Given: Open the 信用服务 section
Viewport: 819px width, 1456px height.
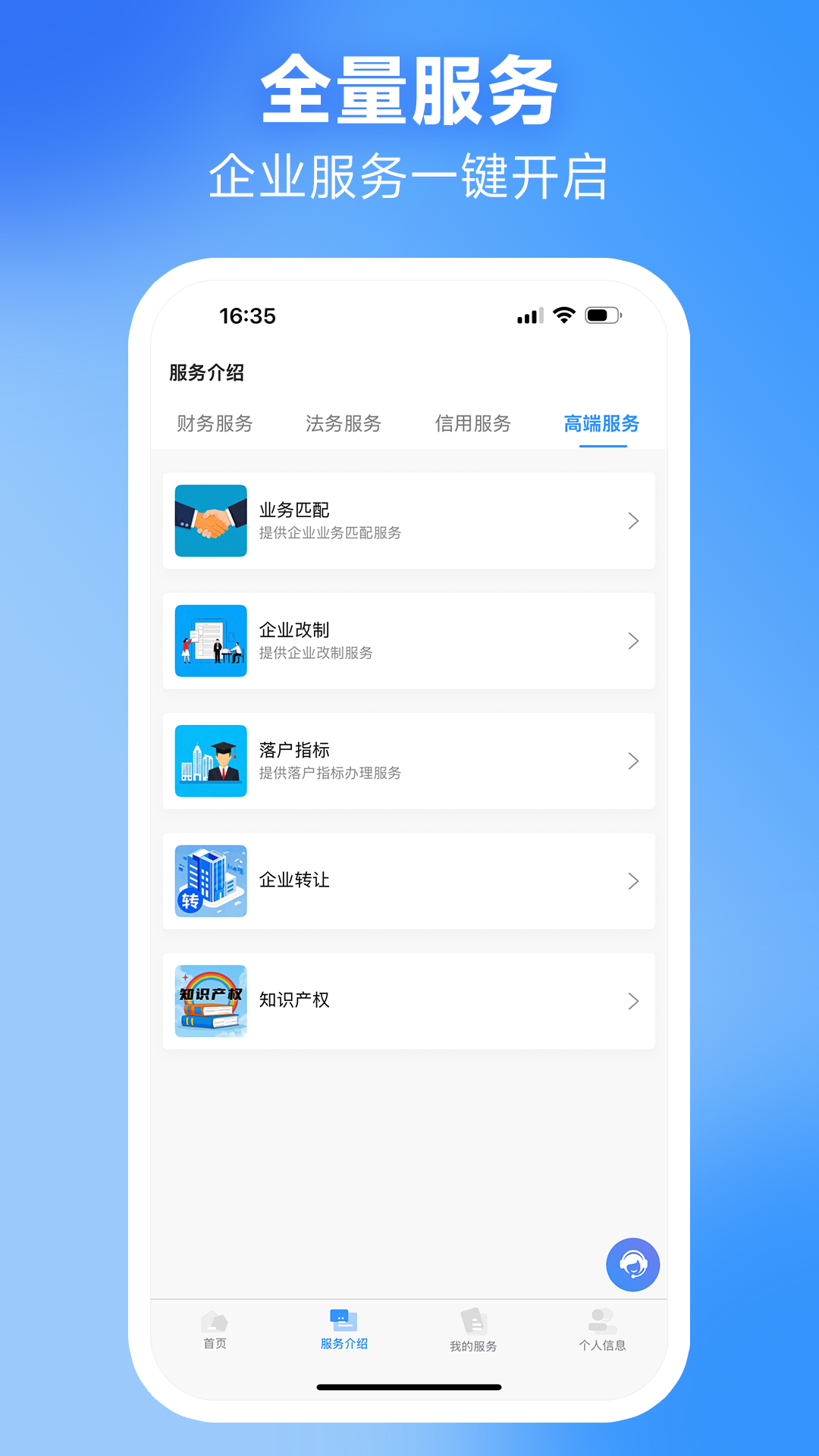Looking at the screenshot, I should tap(473, 425).
